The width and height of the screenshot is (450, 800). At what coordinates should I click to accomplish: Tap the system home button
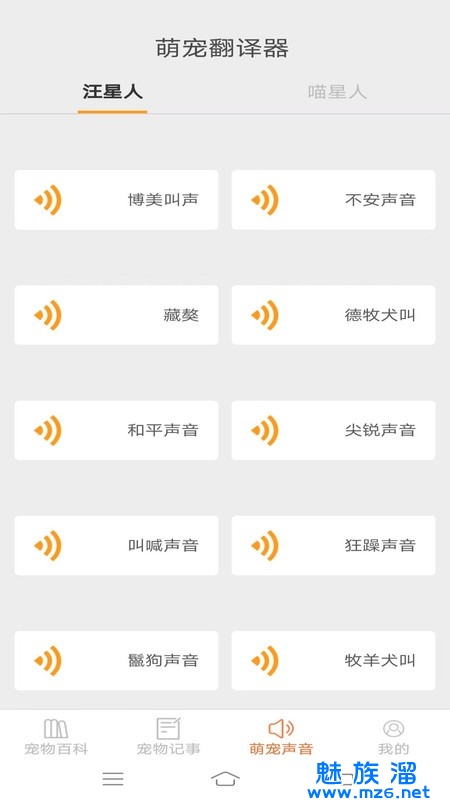point(225,779)
